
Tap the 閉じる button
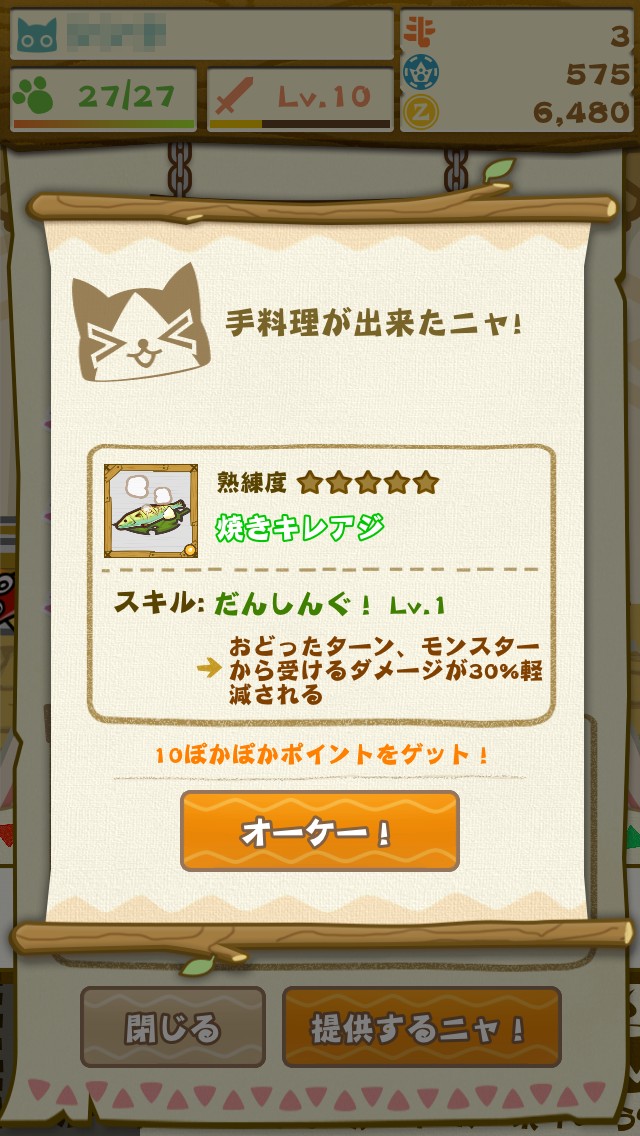[x=172, y=1026]
